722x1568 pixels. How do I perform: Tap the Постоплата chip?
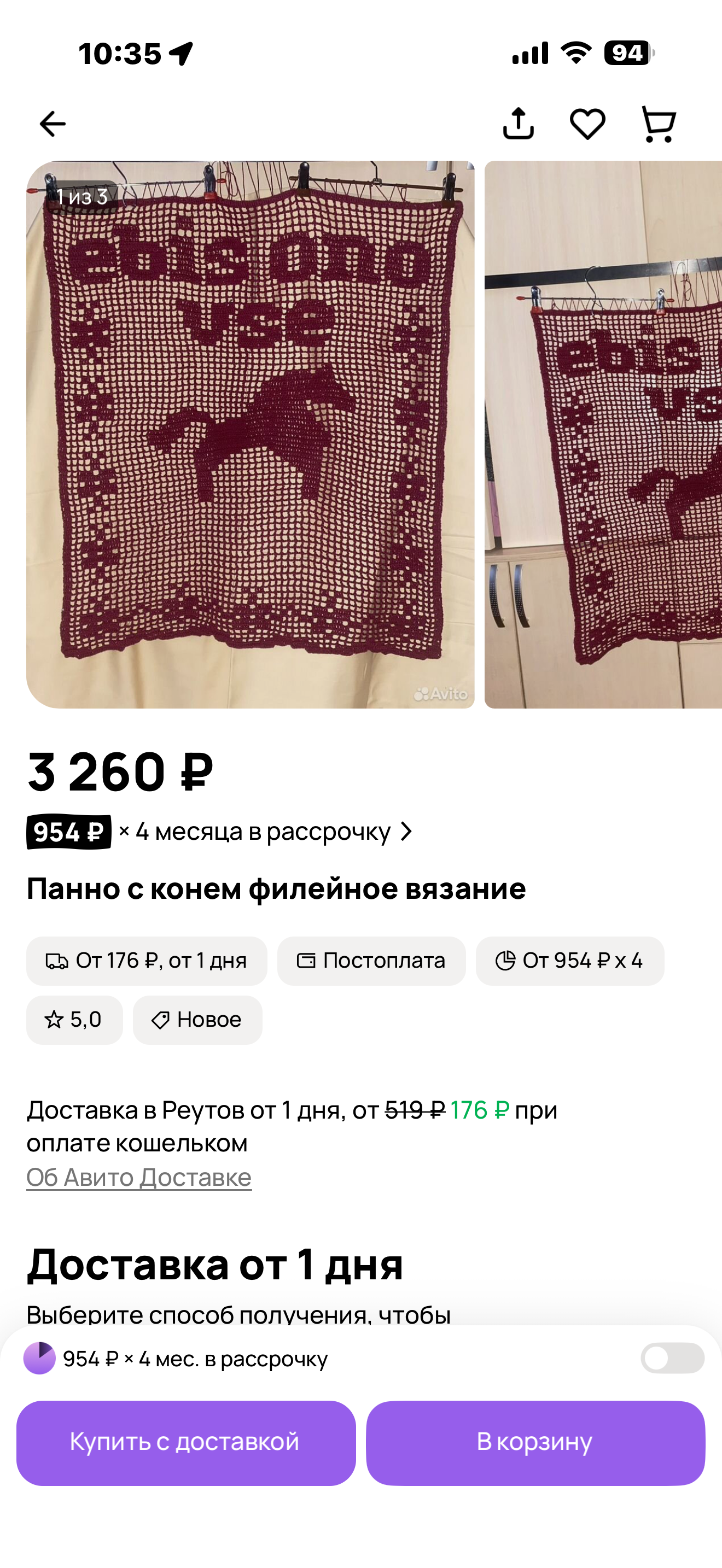tap(371, 961)
